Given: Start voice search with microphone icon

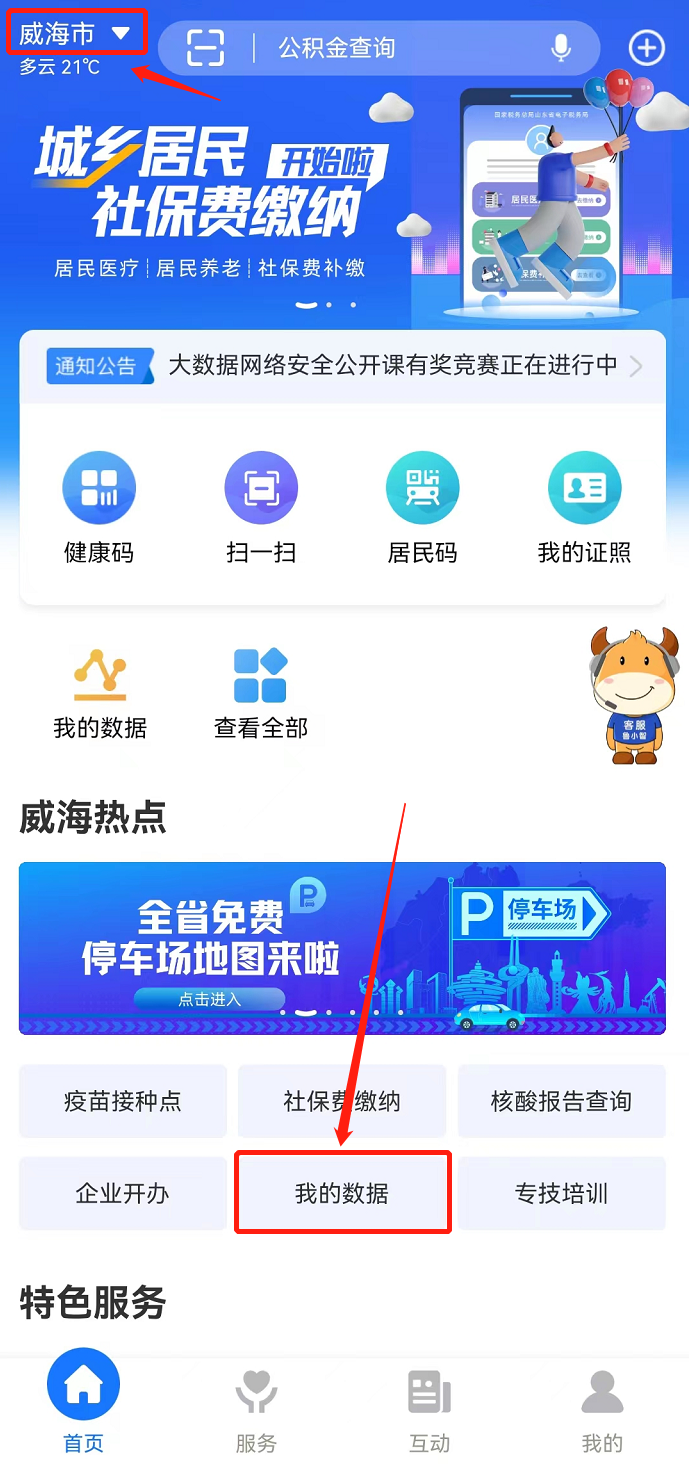Looking at the screenshot, I should tap(561, 47).
